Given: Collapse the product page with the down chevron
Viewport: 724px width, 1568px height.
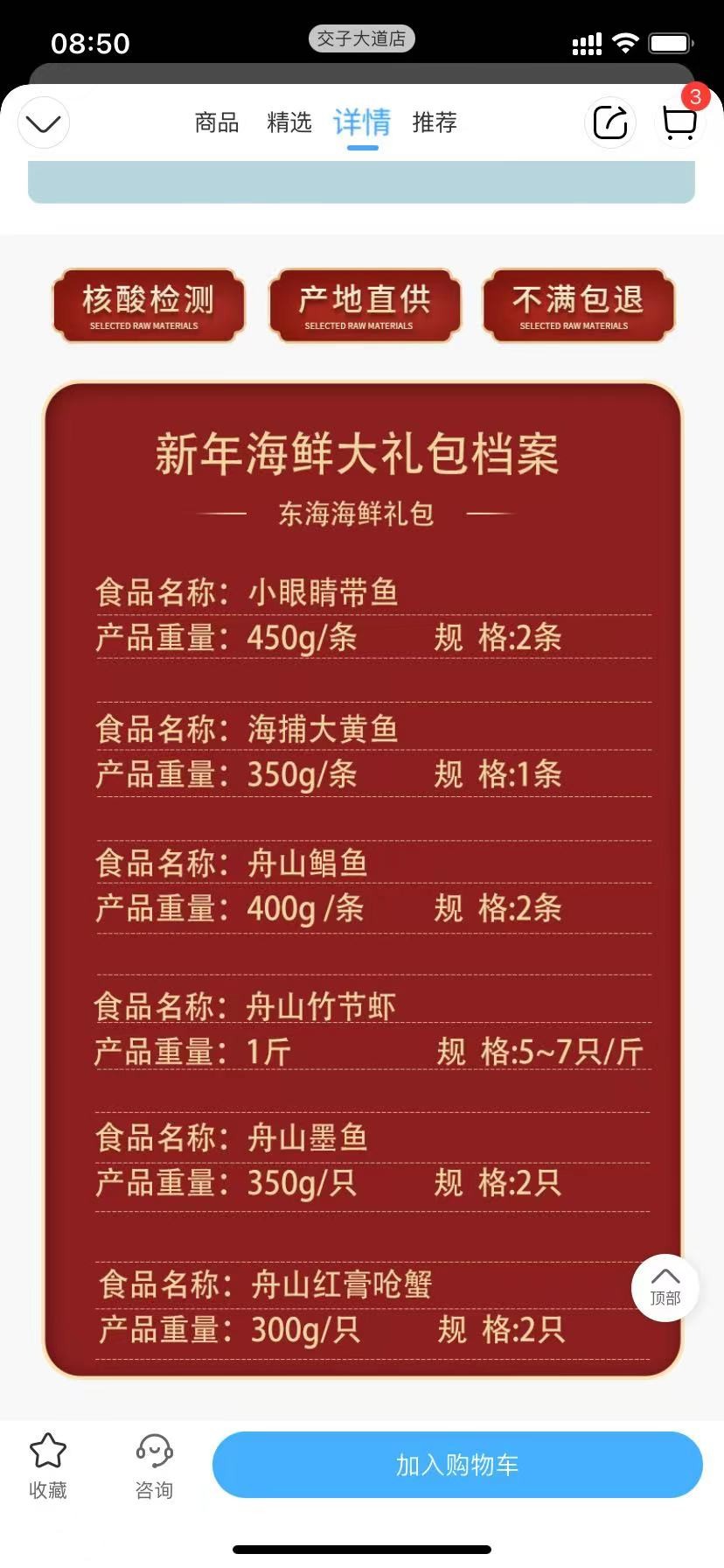Looking at the screenshot, I should (44, 123).
